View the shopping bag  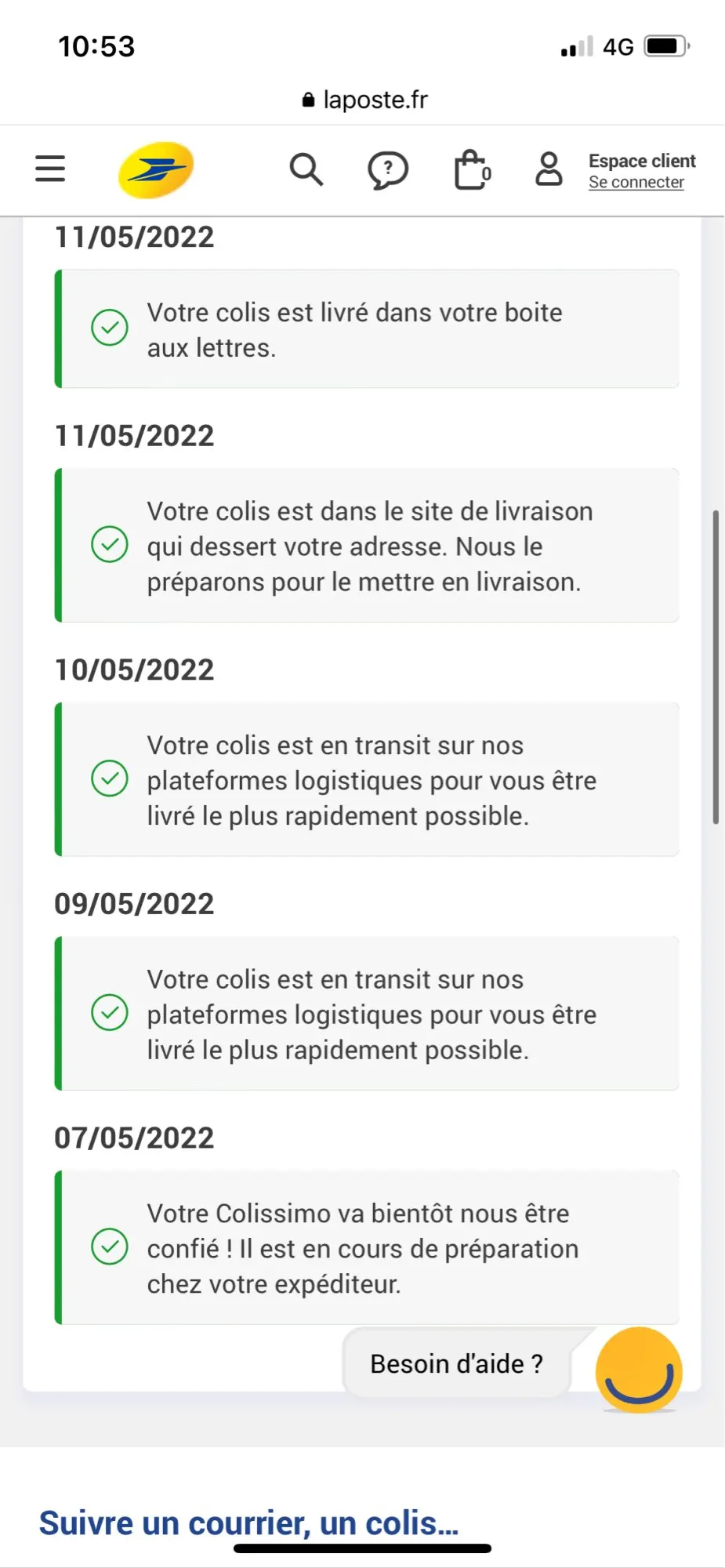click(472, 169)
